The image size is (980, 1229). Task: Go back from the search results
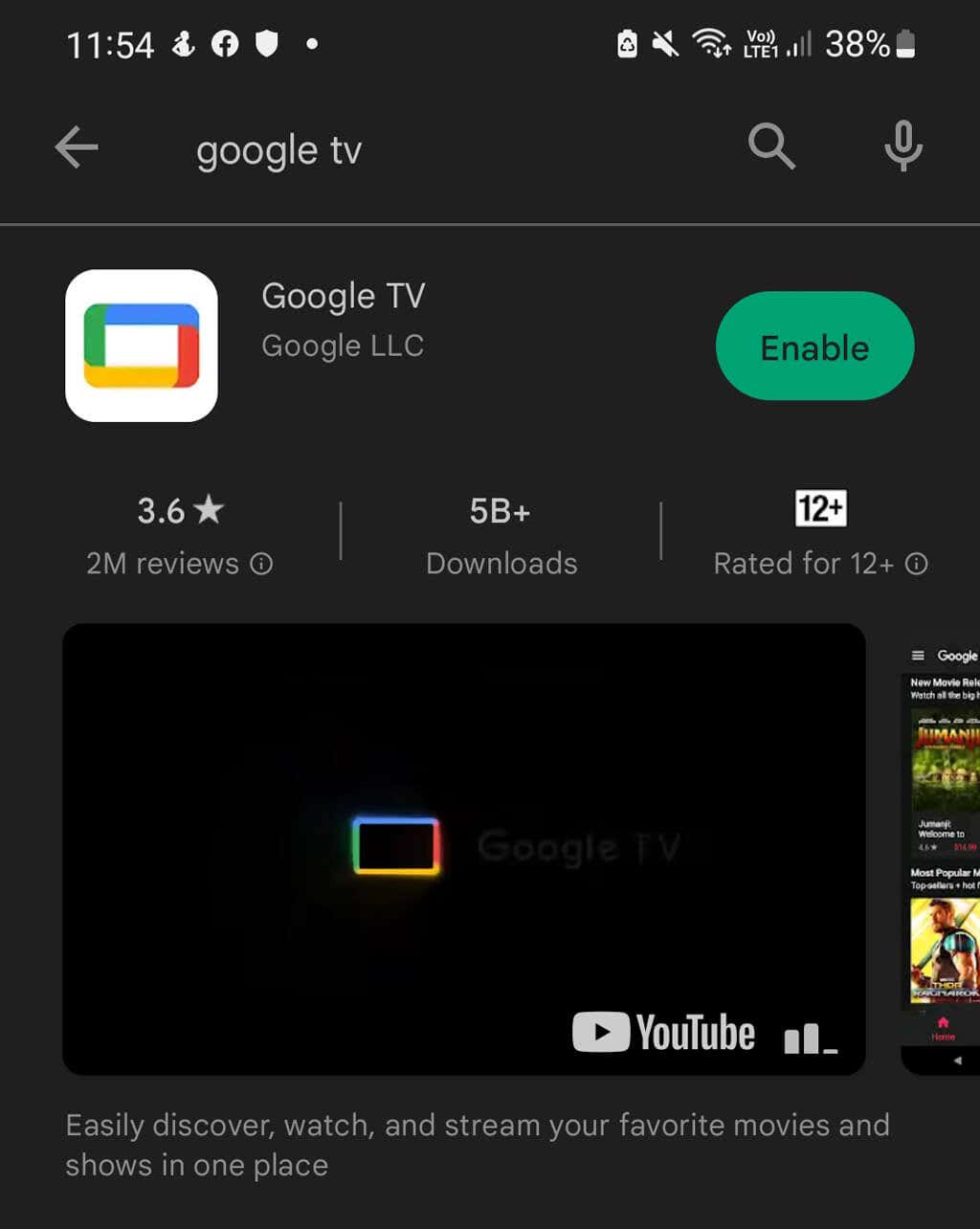pos(77,148)
